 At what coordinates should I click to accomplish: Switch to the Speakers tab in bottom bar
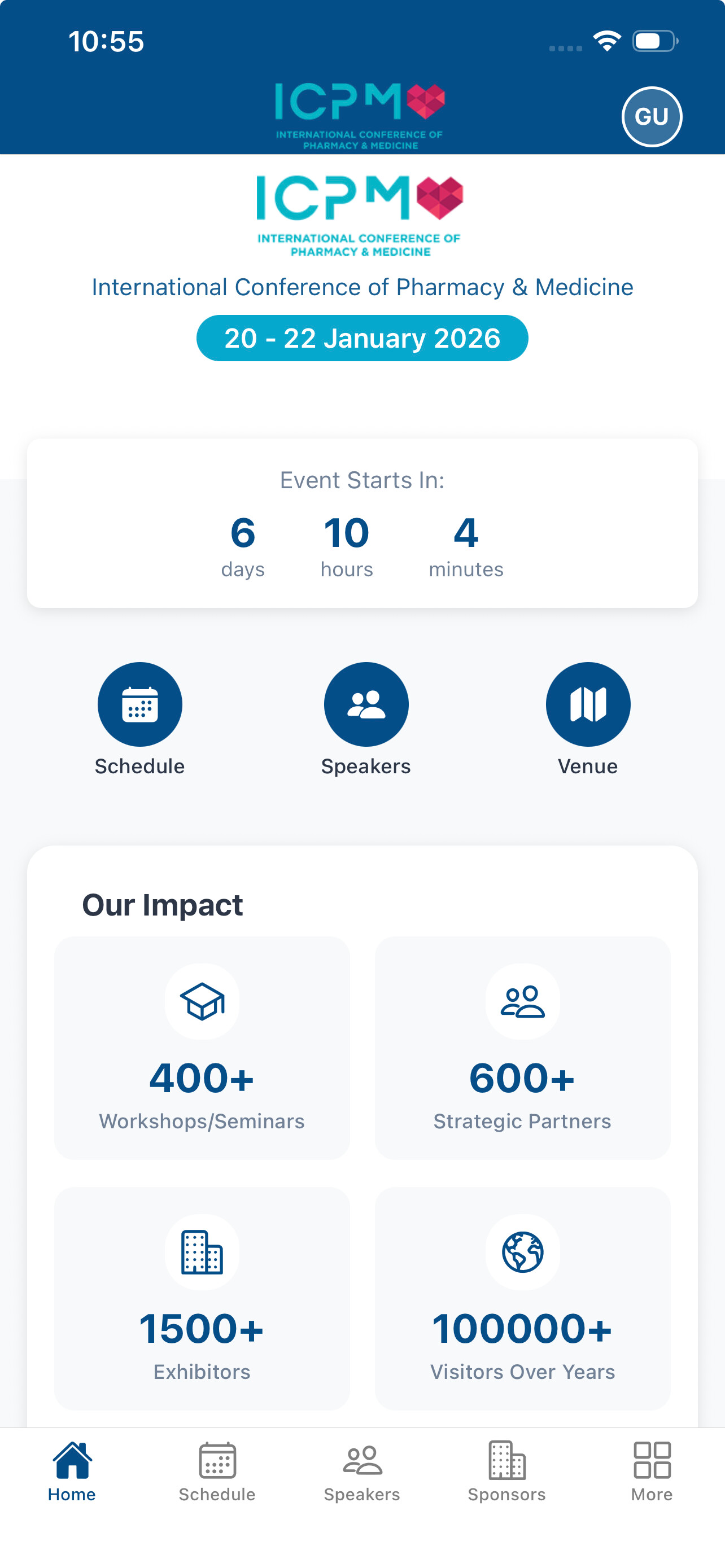point(362,1472)
